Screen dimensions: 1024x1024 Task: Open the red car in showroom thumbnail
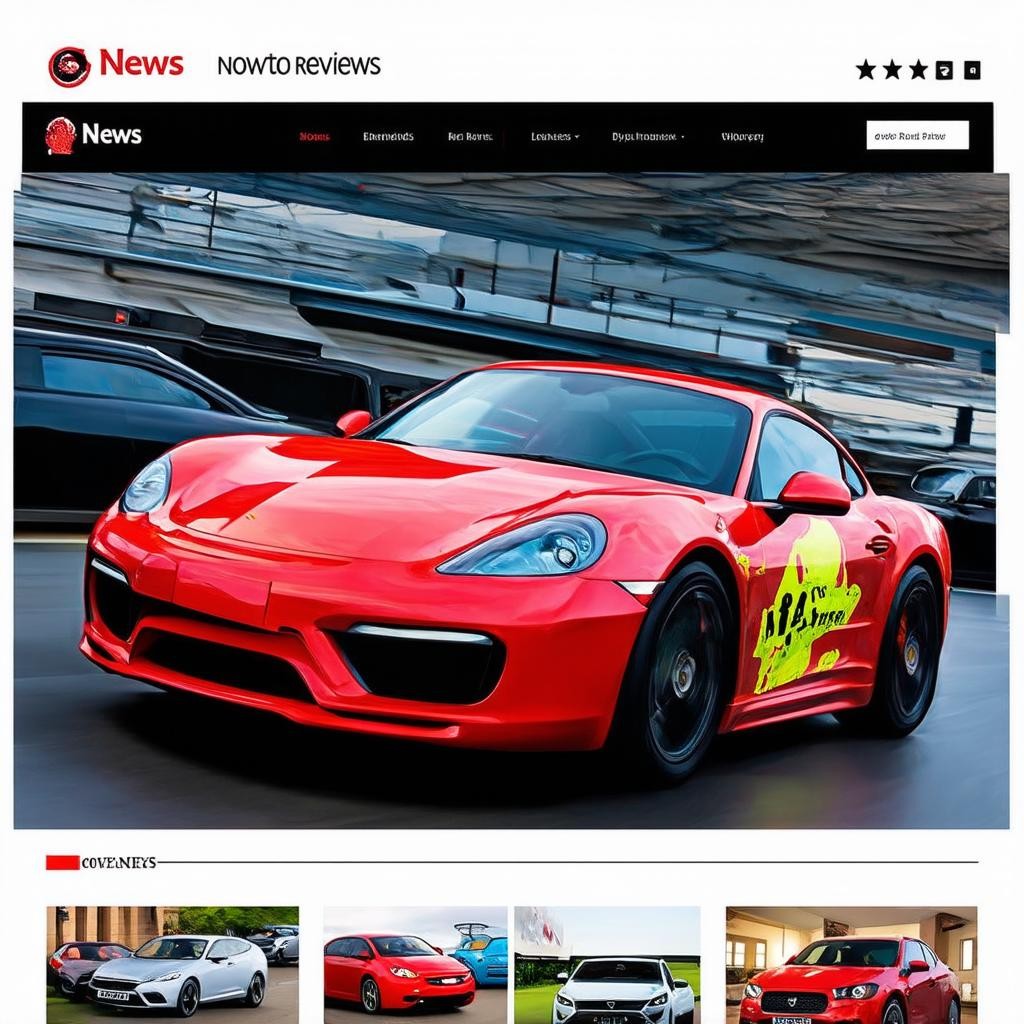pos(851,964)
